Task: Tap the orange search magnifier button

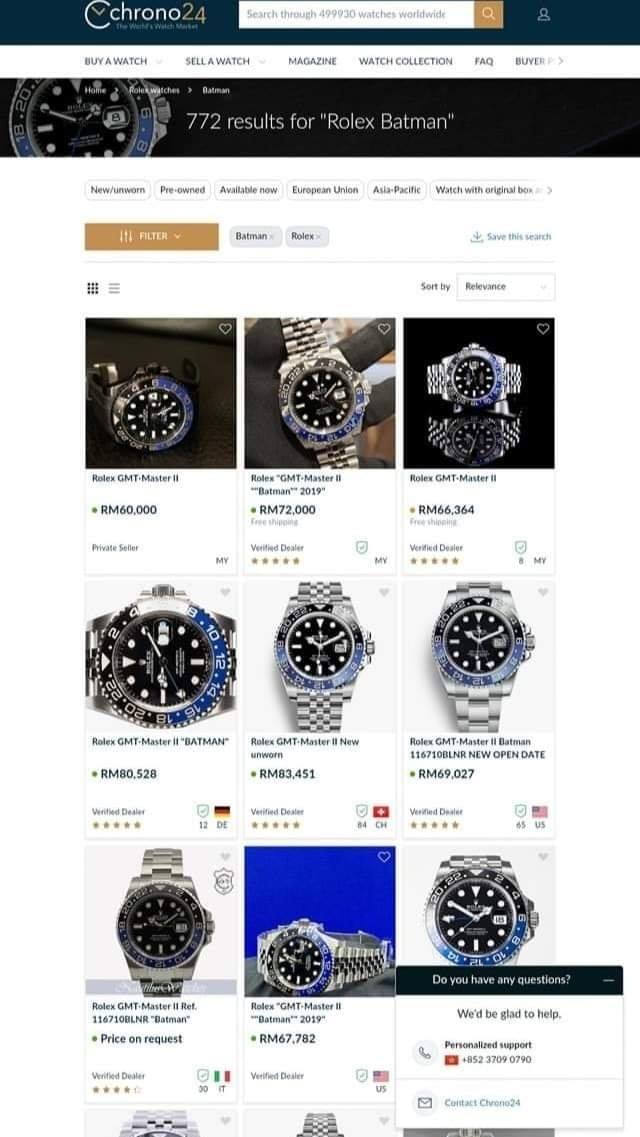Action: [x=488, y=15]
